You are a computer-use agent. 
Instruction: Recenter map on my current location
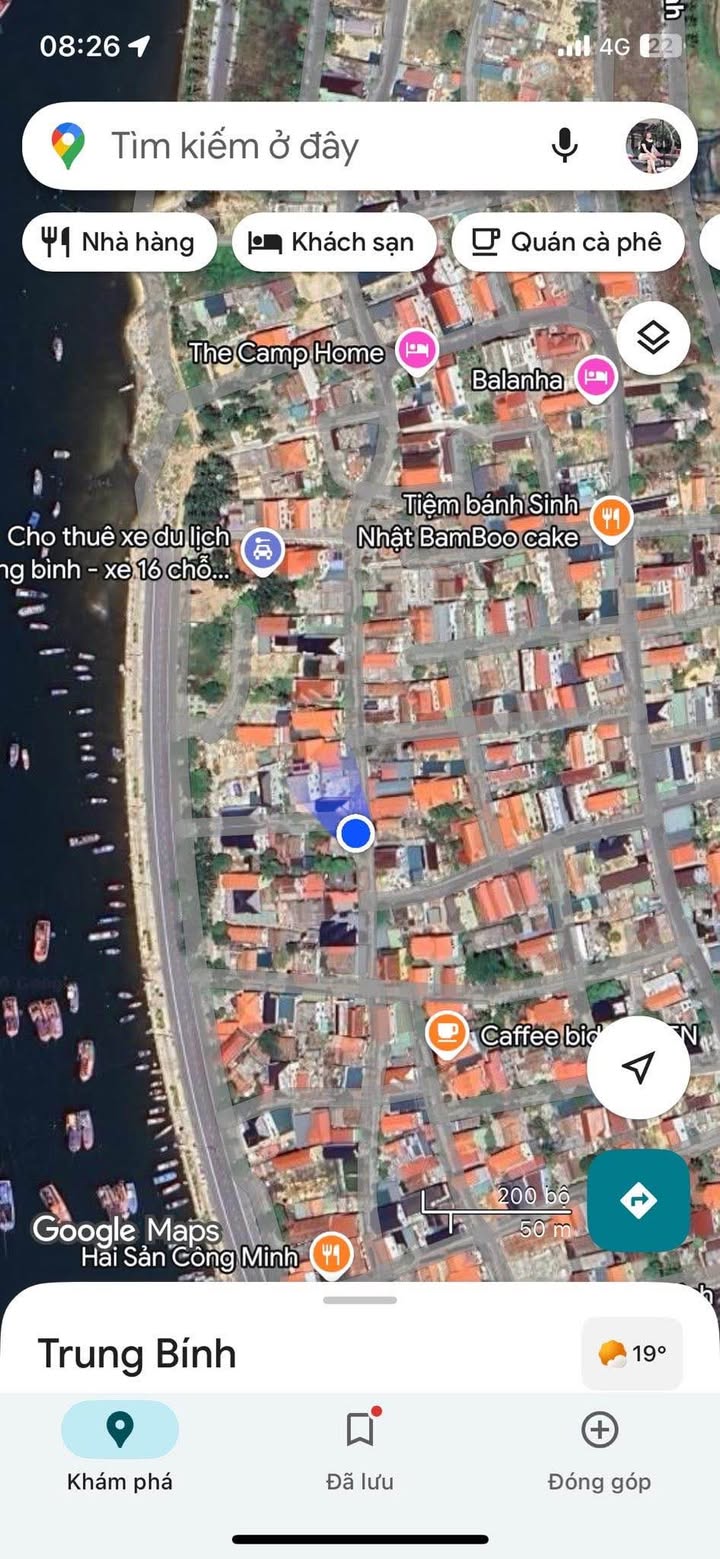pyautogui.click(x=638, y=1067)
